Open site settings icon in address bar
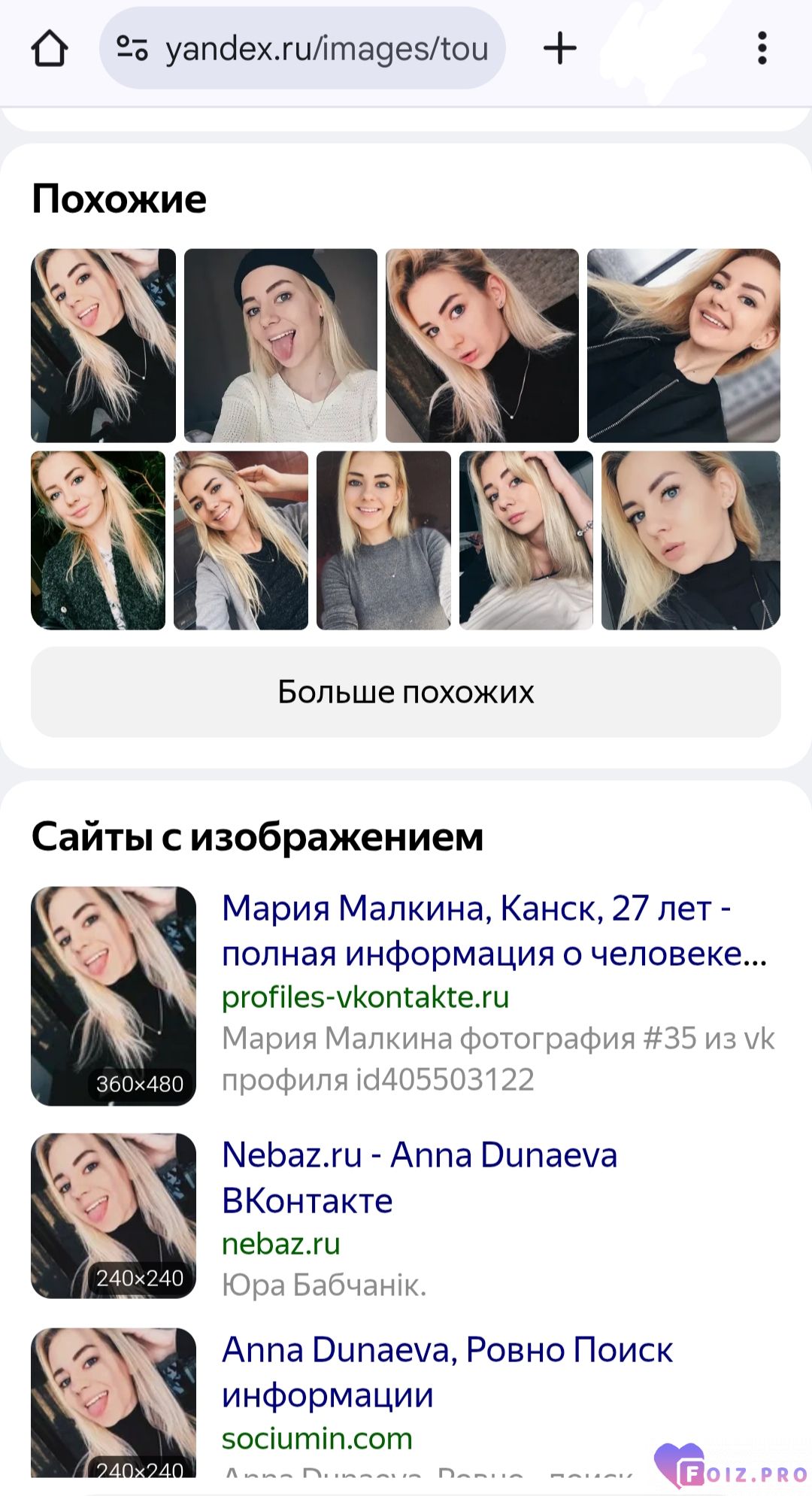This screenshot has width=812, height=1496. click(x=132, y=49)
